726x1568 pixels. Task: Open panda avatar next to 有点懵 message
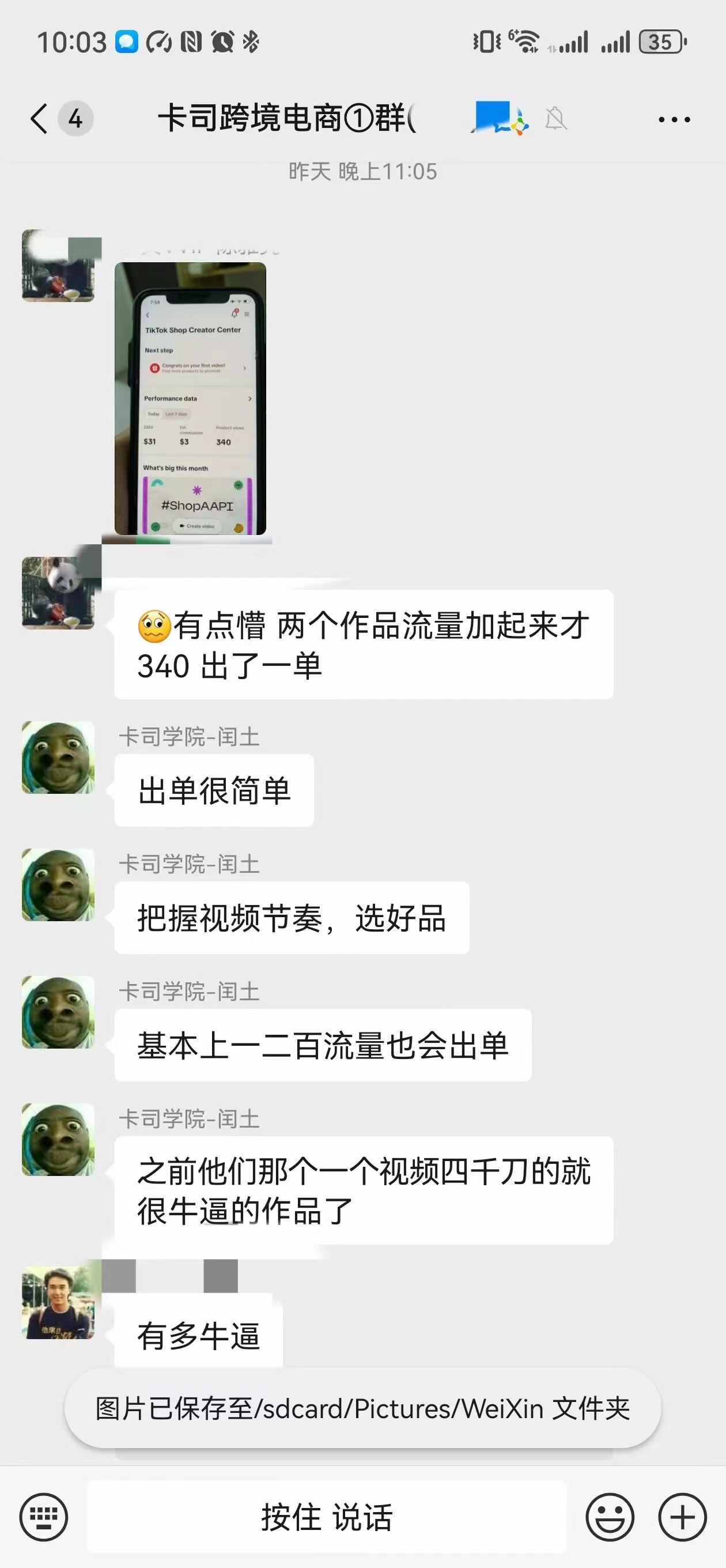(58, 593)
